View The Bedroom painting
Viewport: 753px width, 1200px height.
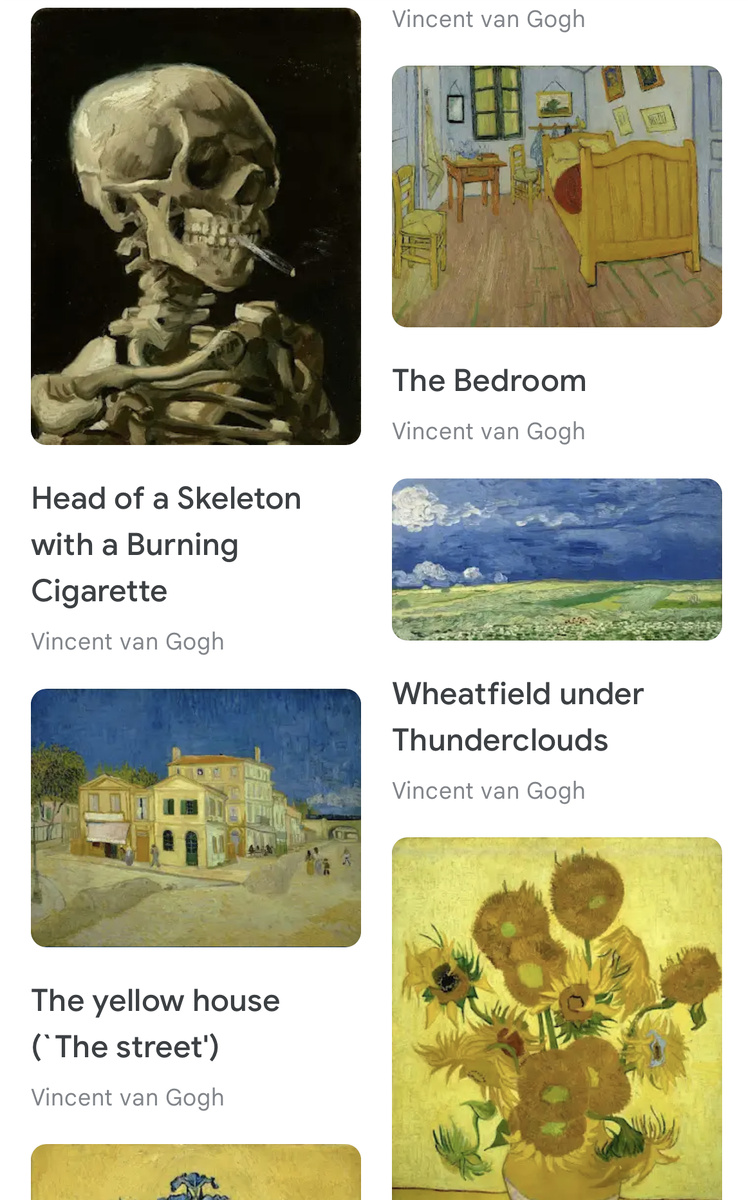556,197
